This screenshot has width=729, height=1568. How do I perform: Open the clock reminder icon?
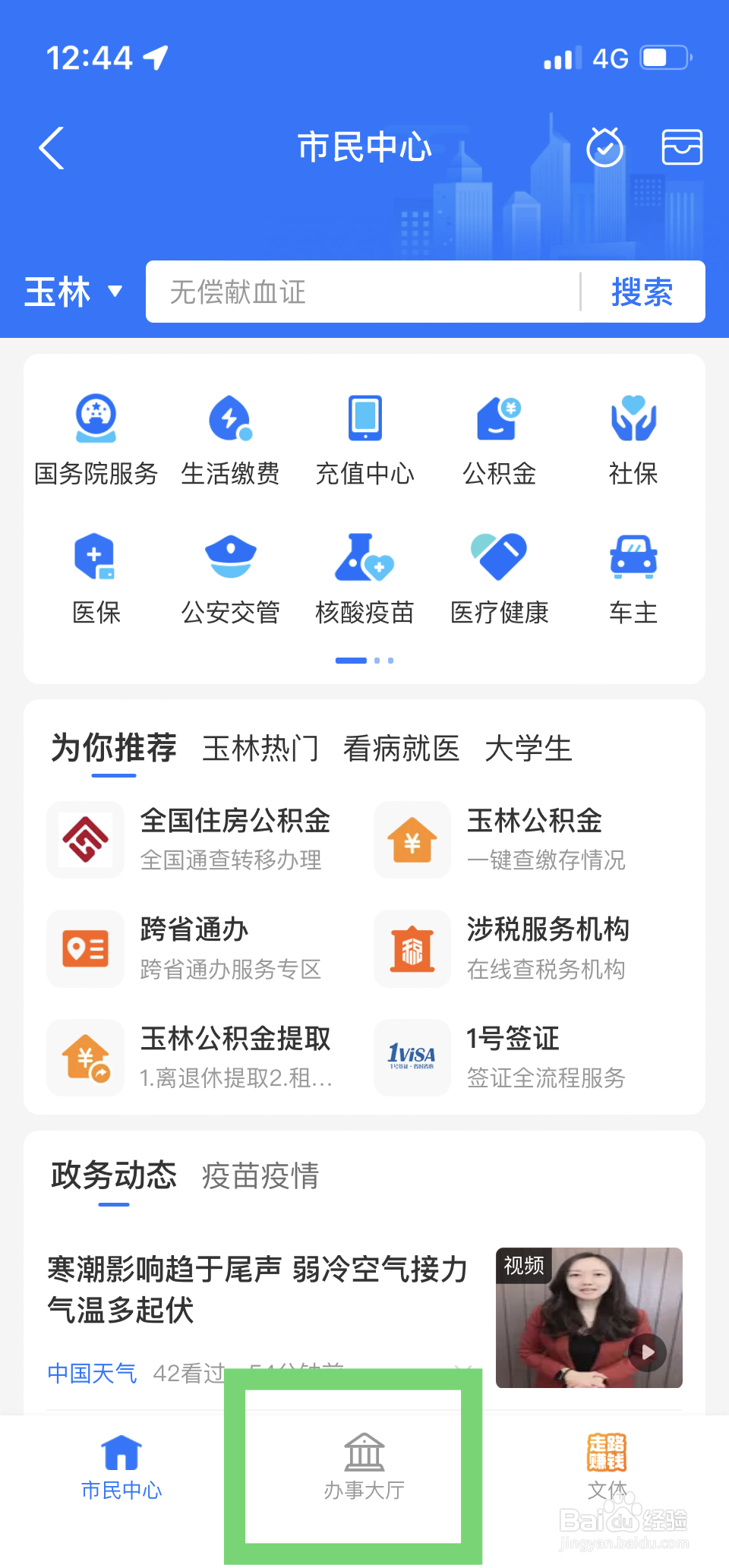(604, 147)
